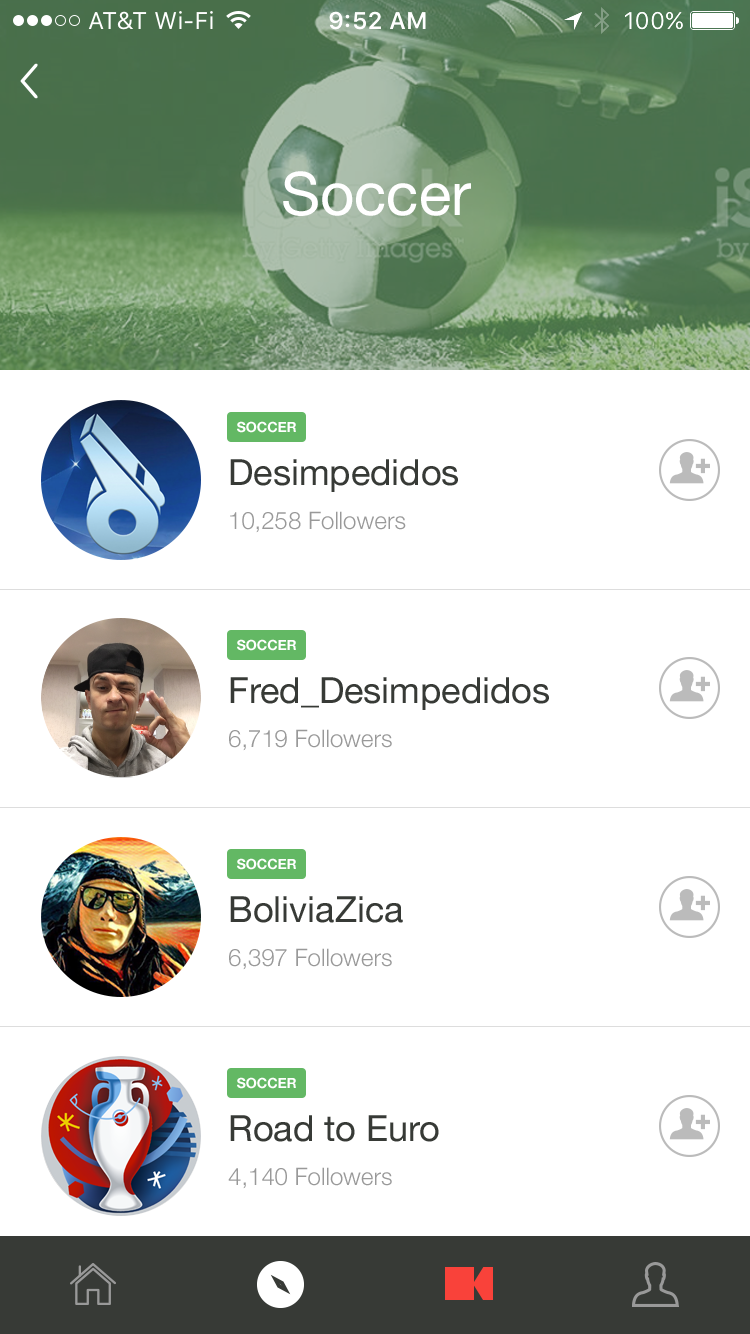Go back using the top-left arrow
750x1334 pixels.
tap(30, 81)
